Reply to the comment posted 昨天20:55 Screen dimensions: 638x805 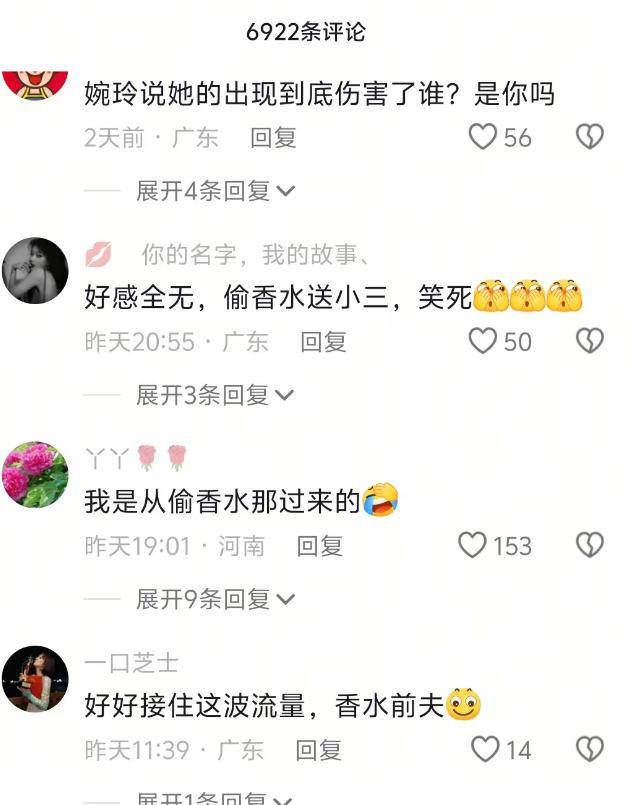323,341
